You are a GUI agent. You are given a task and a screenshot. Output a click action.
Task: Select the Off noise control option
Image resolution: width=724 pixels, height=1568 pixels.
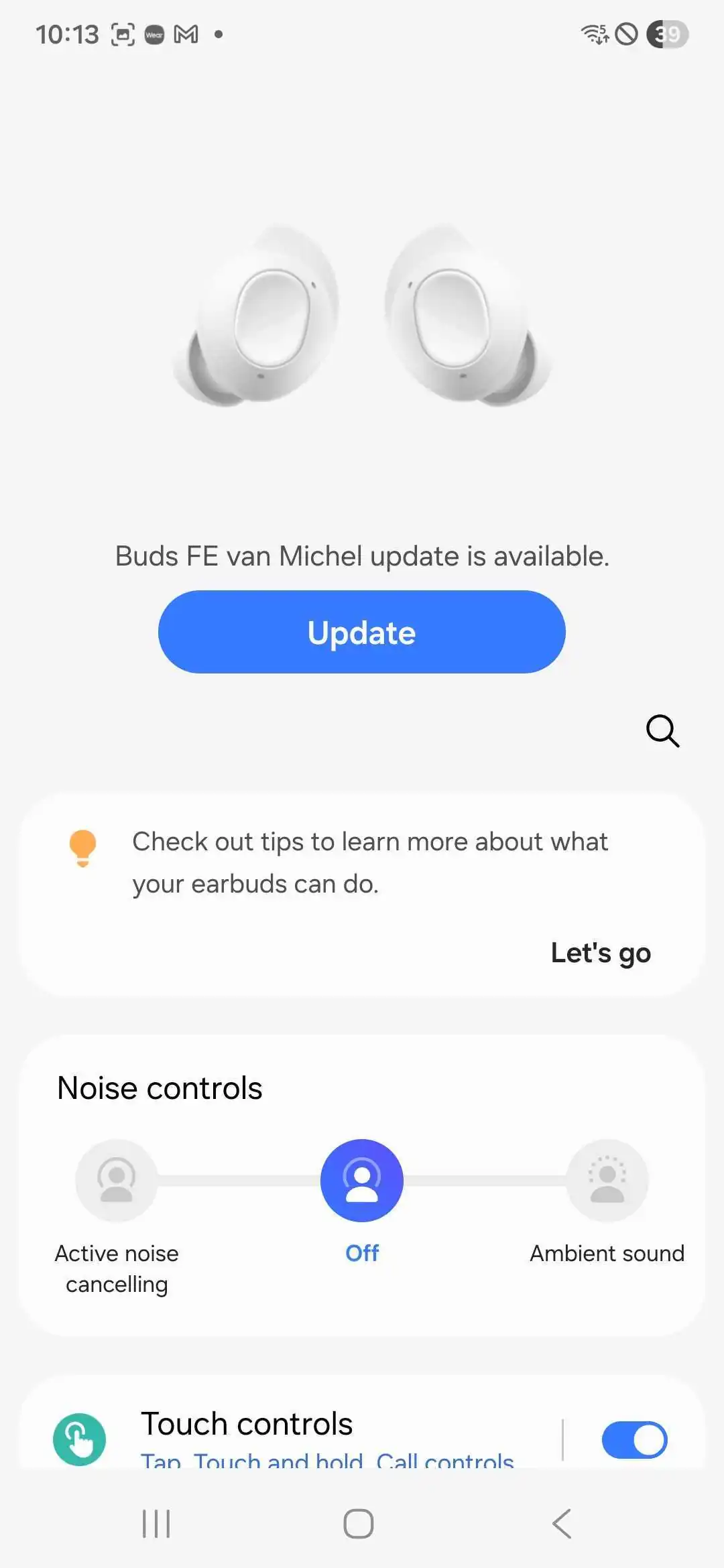(362, 1180)
